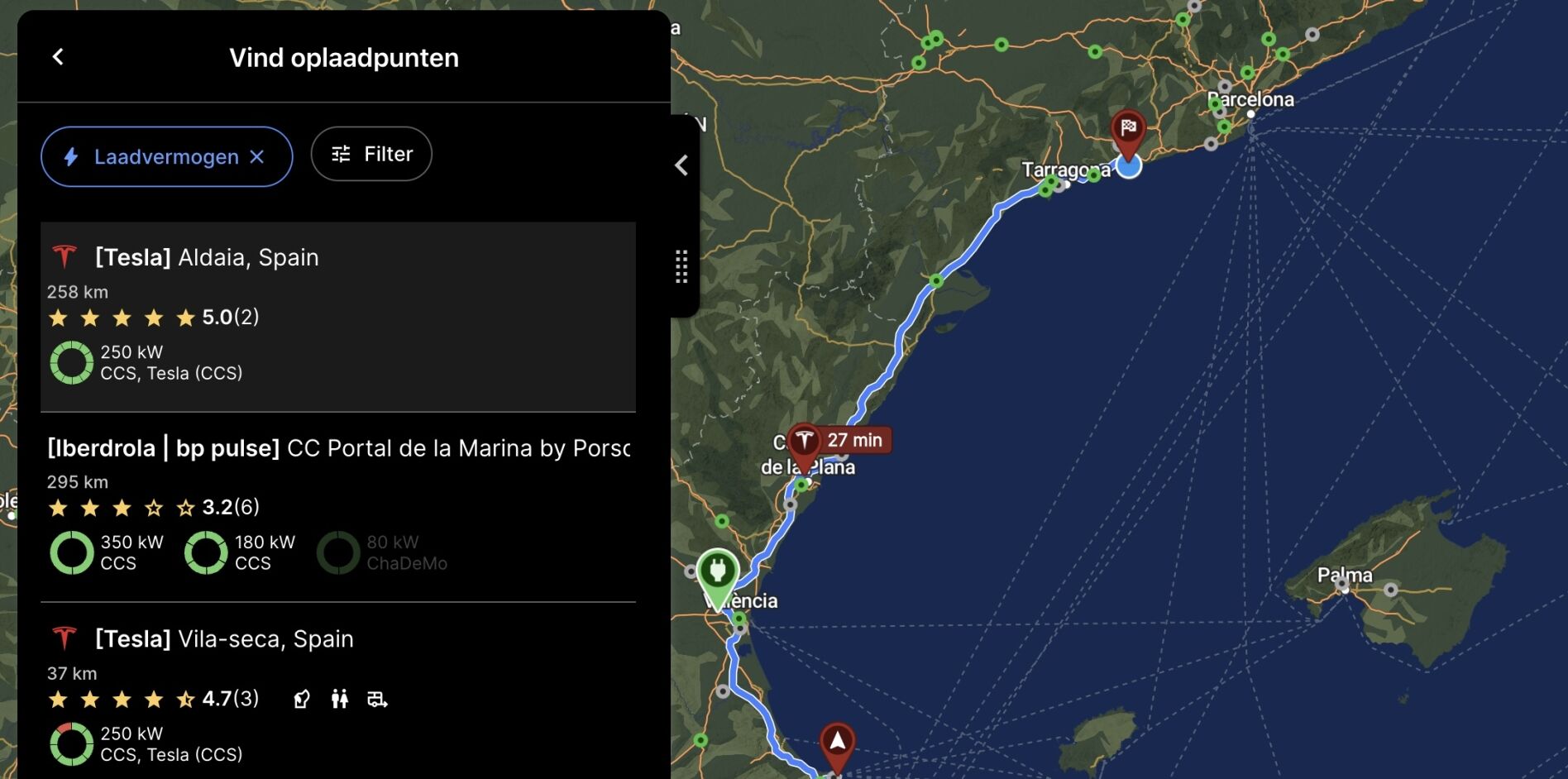Open Tesla Aldaia, Spain charger
The height and width of the screenshot is (779, 1568).
(337, 316)
